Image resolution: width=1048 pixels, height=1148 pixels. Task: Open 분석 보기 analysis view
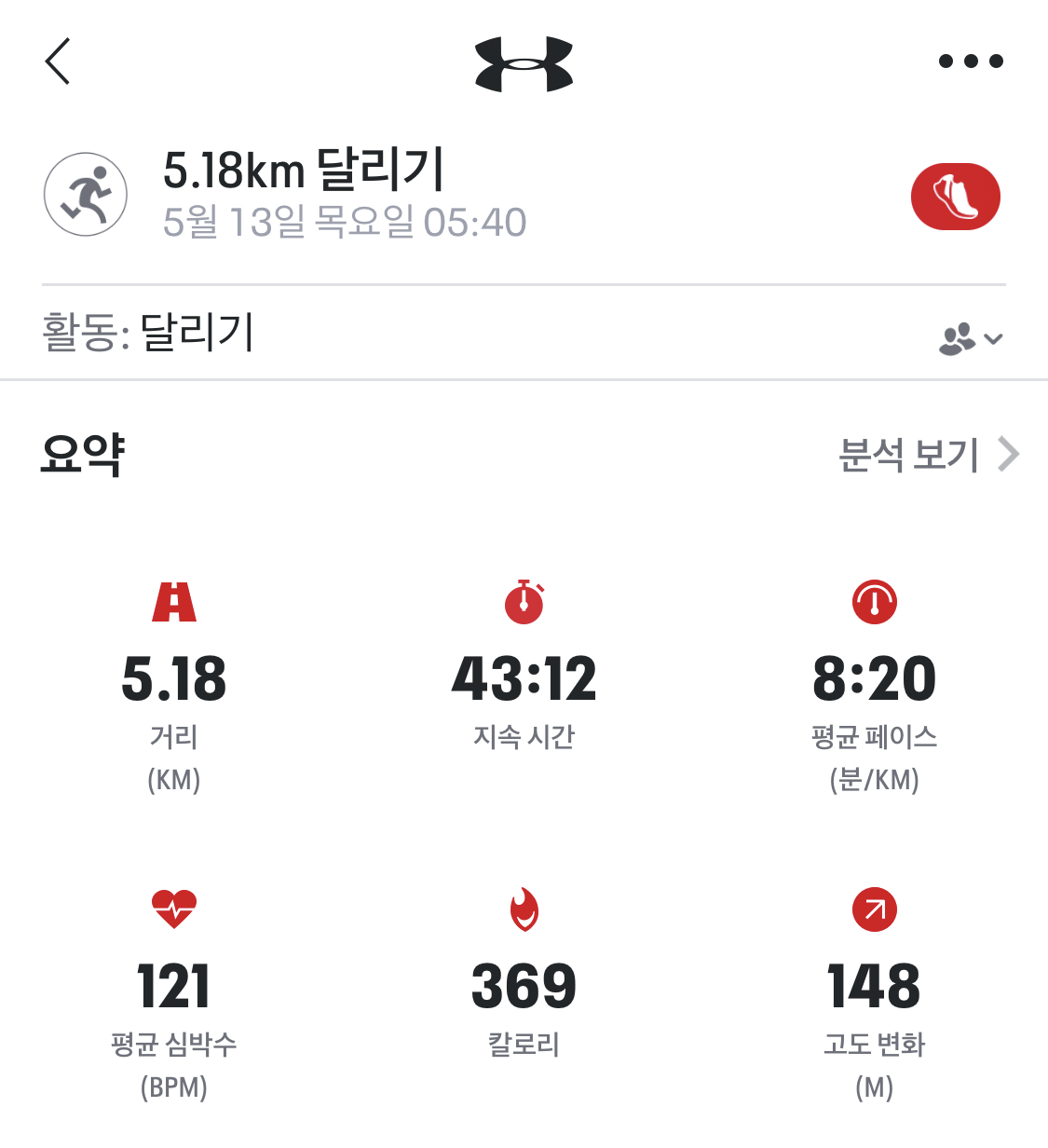[x=927, y=455]
